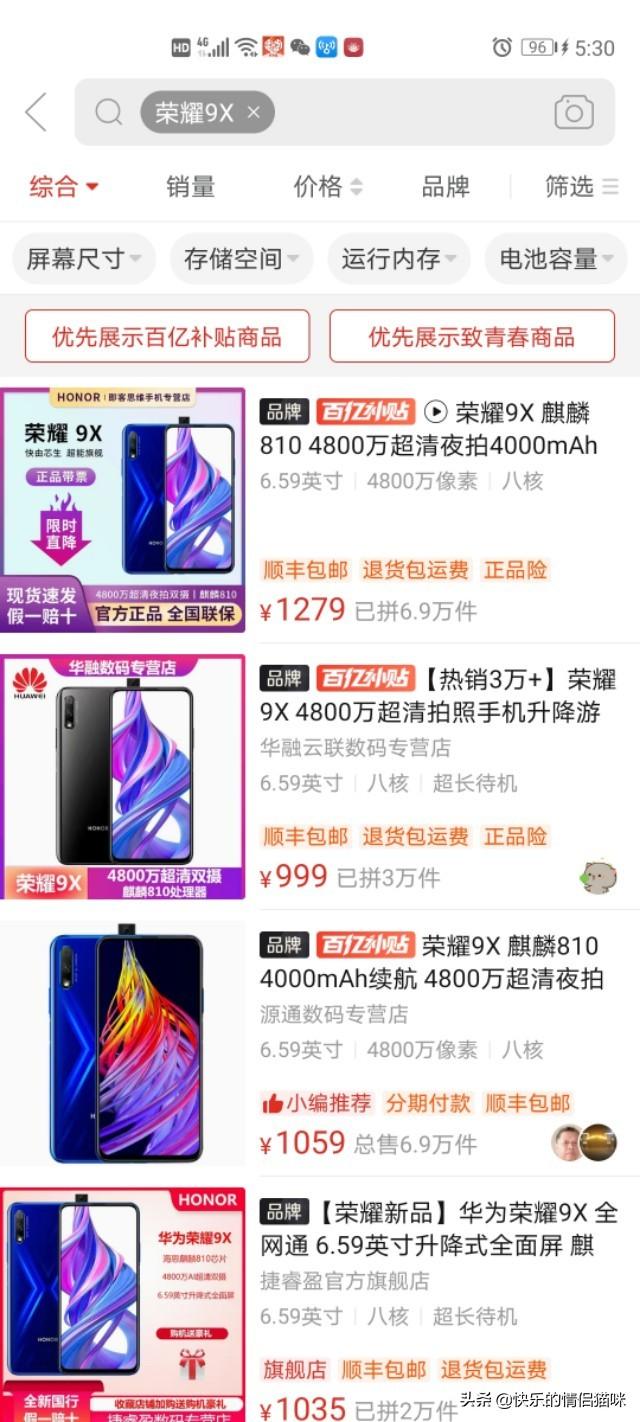Expand the 存储空间 filter
Viewport: 640px width, 1422px height.
241,259
